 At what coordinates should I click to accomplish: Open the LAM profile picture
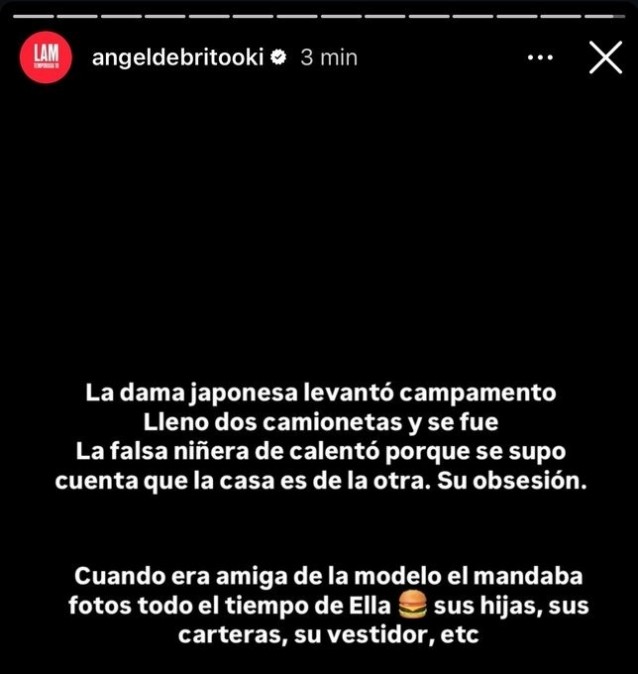click(x=46, y=58)
